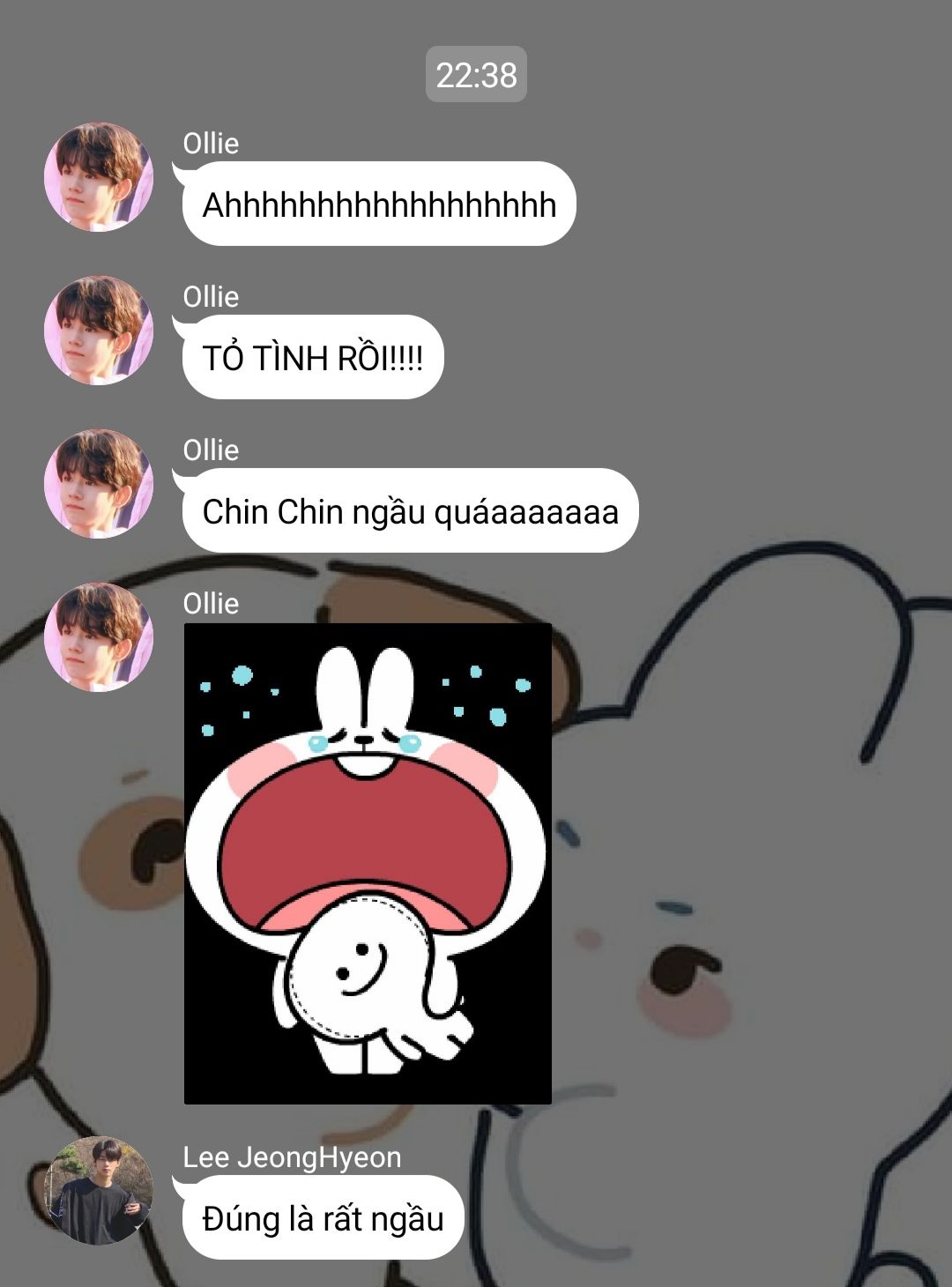952x1287 pixels.
Task: Open Ollie's avatar next to TỎ TÌNH RỒI
Action: tap(98, 331)
